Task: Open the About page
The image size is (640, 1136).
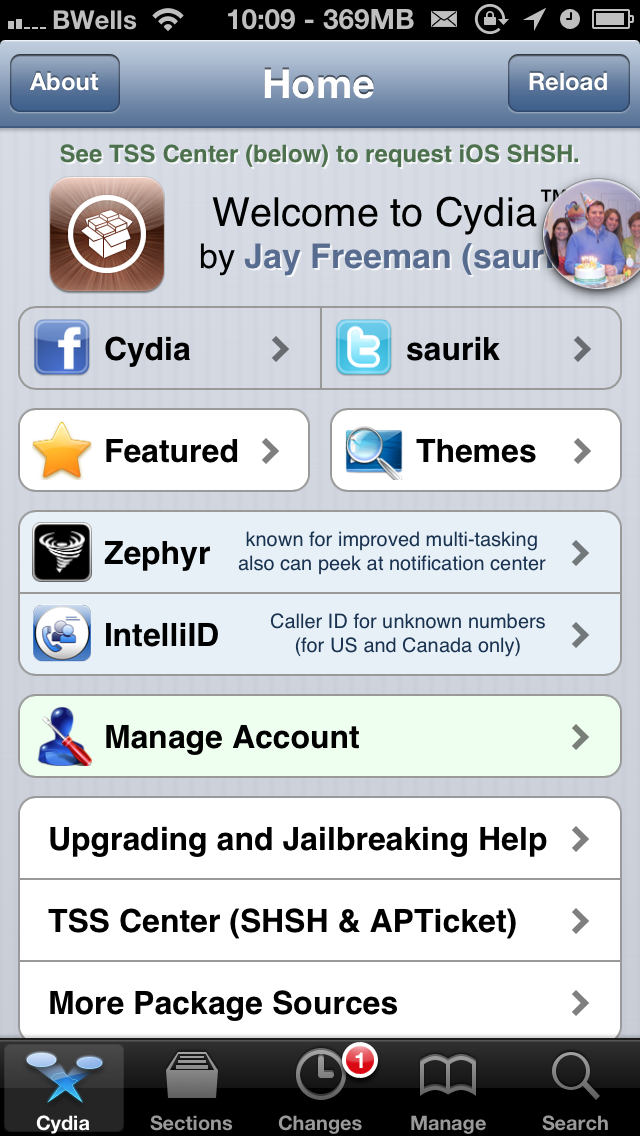Action: 65,83
